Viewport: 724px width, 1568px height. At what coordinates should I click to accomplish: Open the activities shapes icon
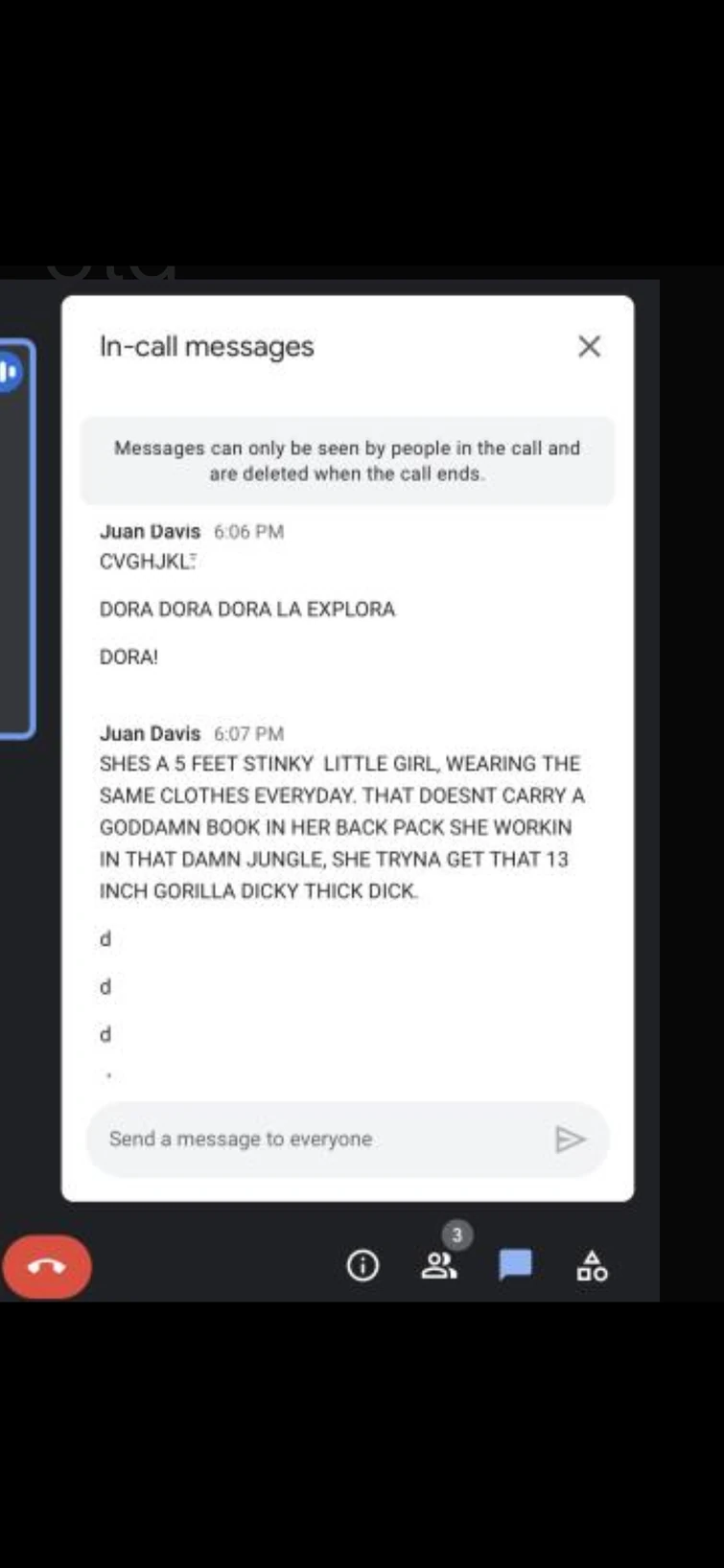click(592, 1266)
